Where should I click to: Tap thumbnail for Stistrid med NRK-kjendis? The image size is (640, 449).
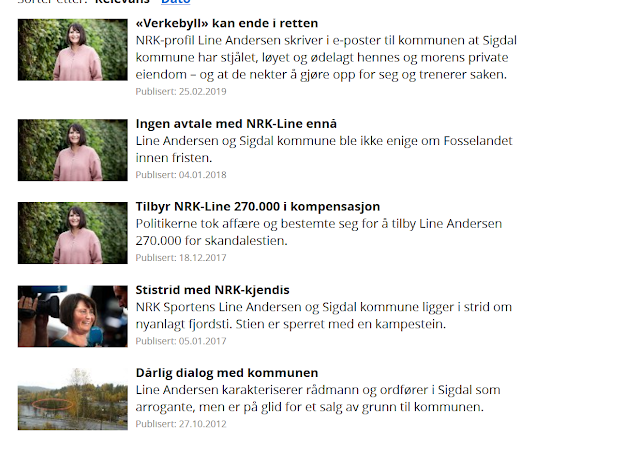pos(72,316)
